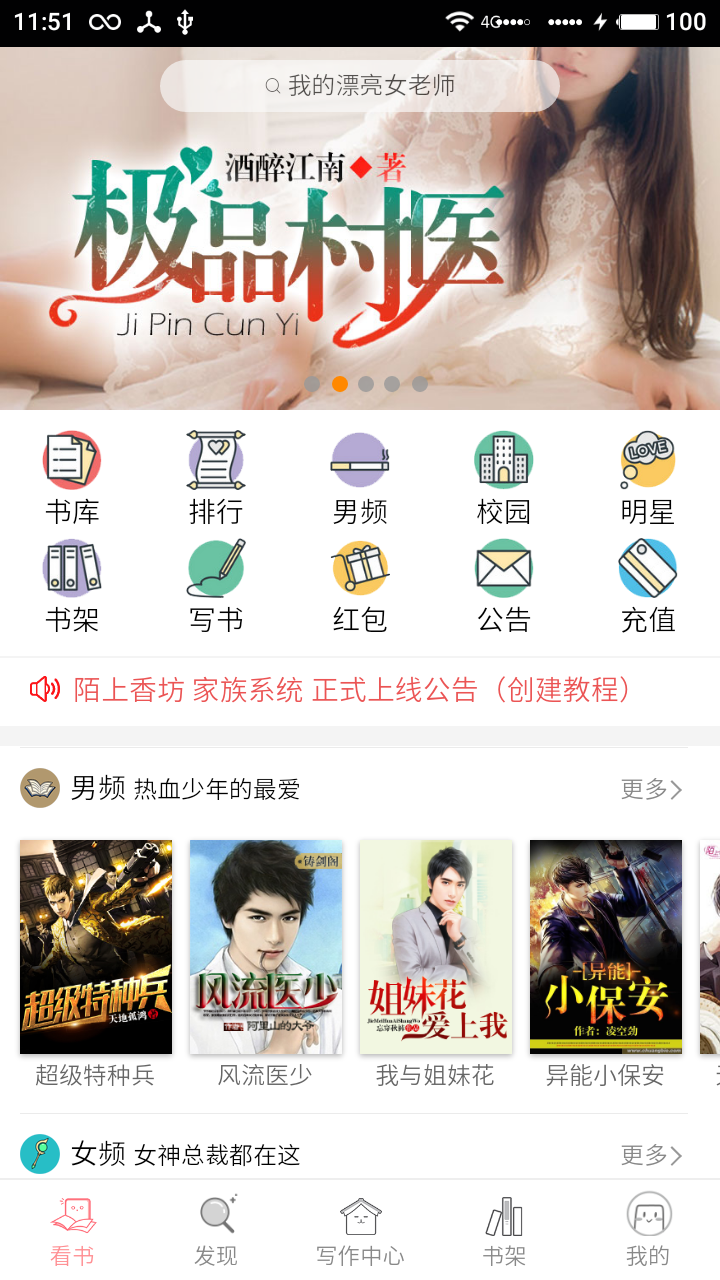Screen dimensions: 720x1280
Task: Open 书库 book library
Action: 72,478
